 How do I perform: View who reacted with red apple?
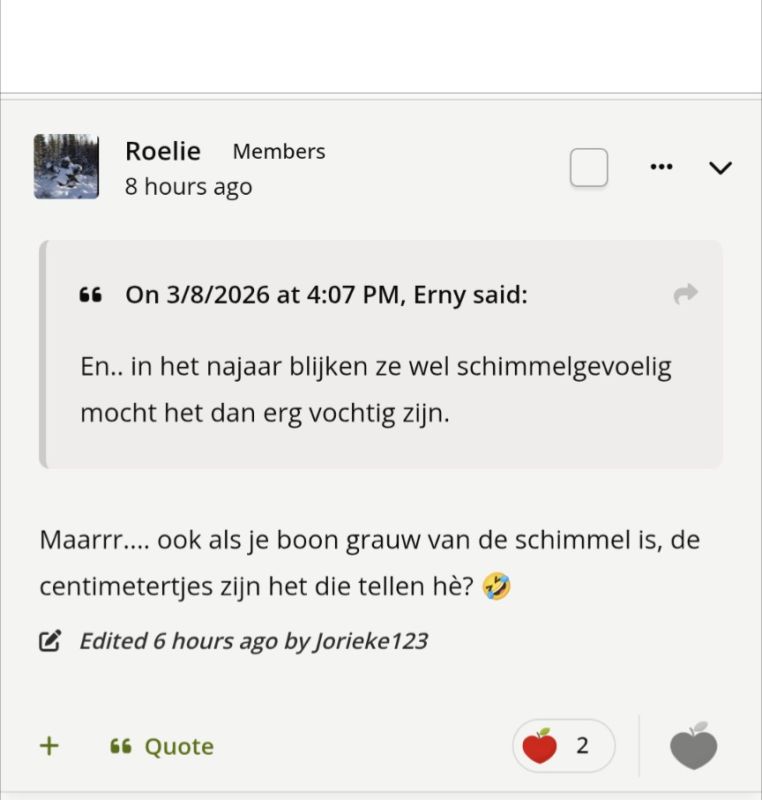tap(563, 746)
